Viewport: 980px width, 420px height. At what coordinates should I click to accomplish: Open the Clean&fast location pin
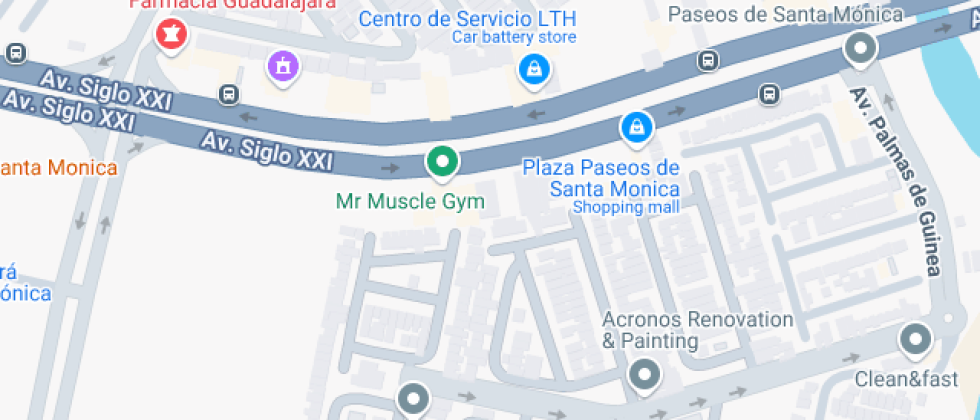[x=914, y=340]
